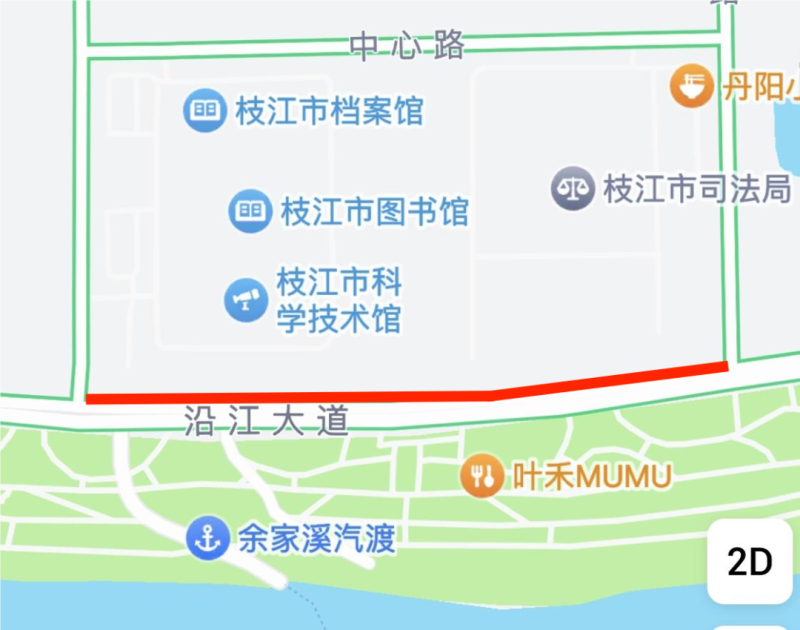The width and height of the screenshot is (800, 630).
Task: Switch map to 2D view
Action: click(x=750, y=563)
